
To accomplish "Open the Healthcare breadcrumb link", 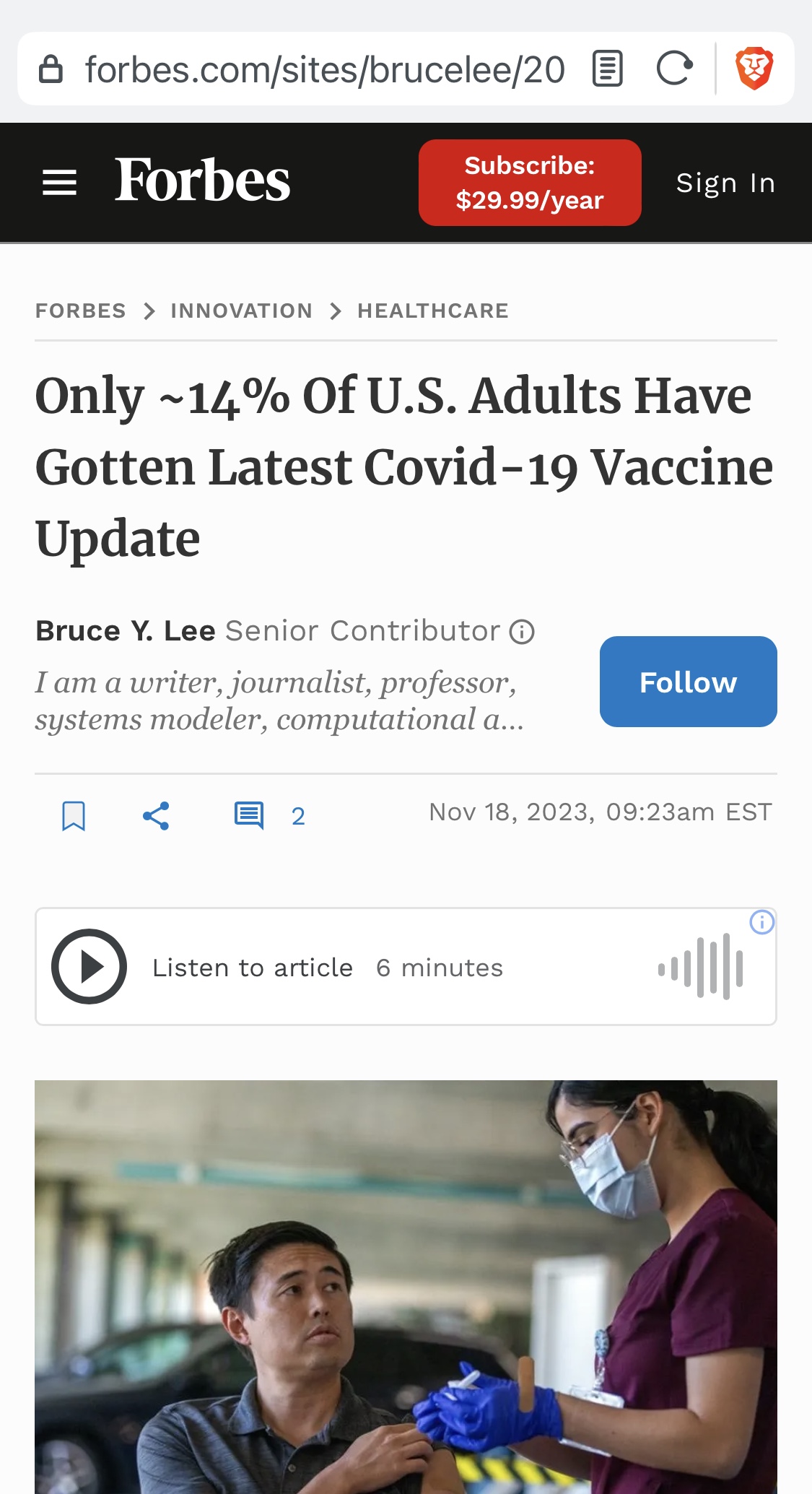I will coord(432,310).
